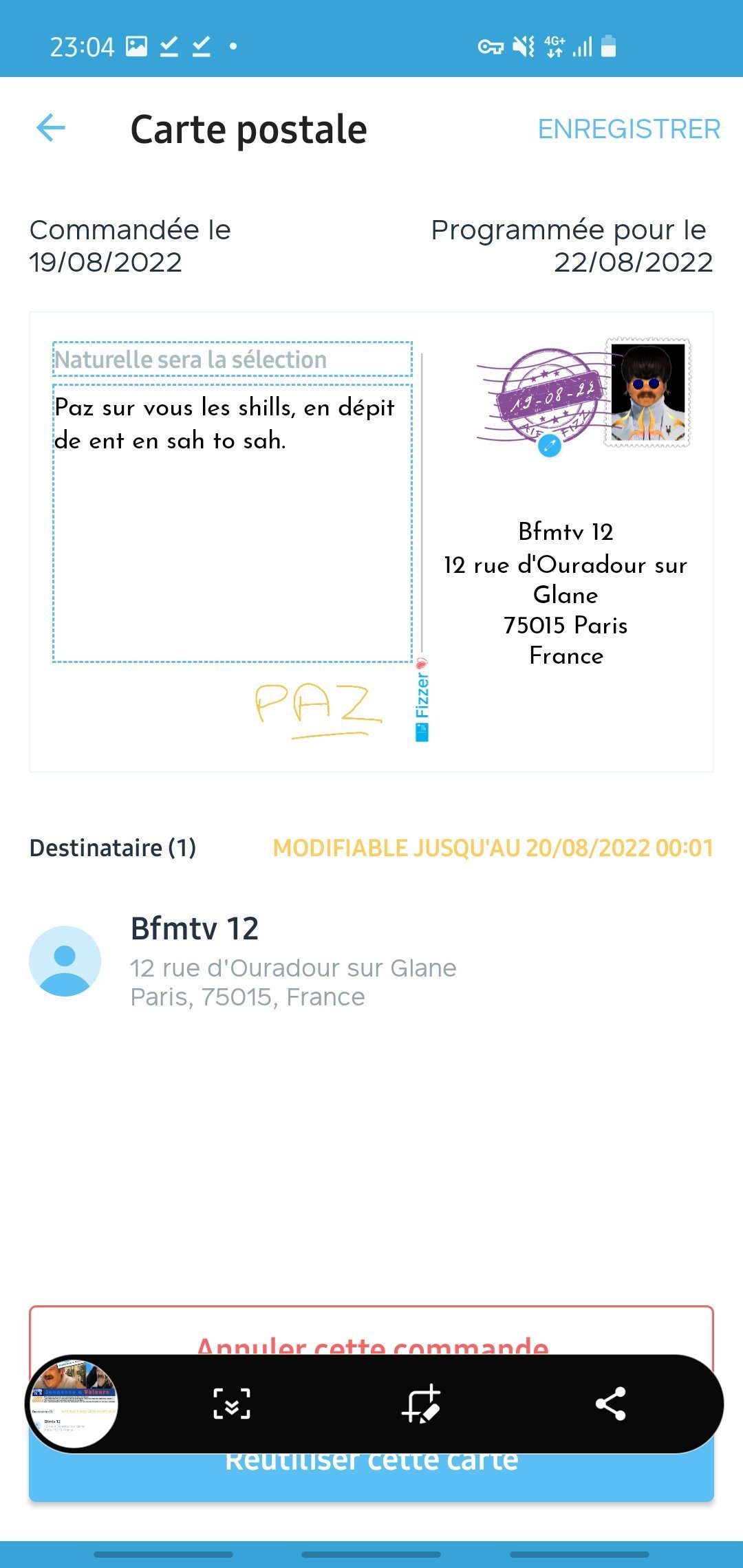The height and width of the screenshot is (1568, 743).
Task: Start scroll capture in screenshot toolbar
Action: point(232,1404)
